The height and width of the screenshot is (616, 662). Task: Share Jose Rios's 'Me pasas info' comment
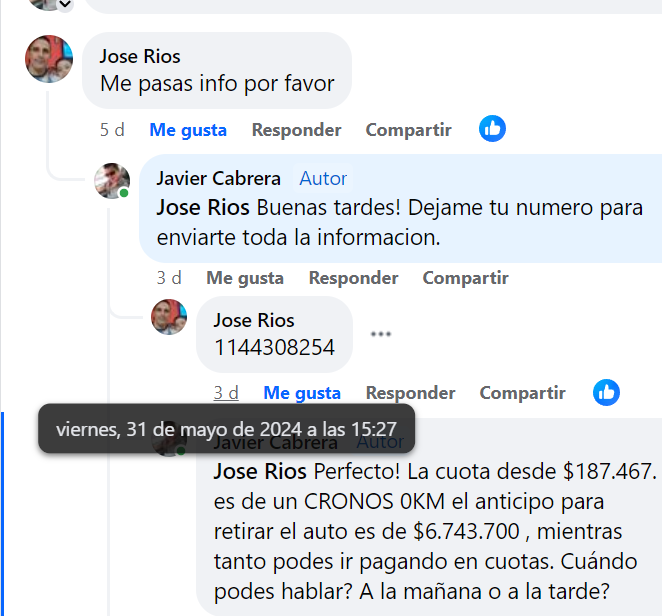point(408,130)
